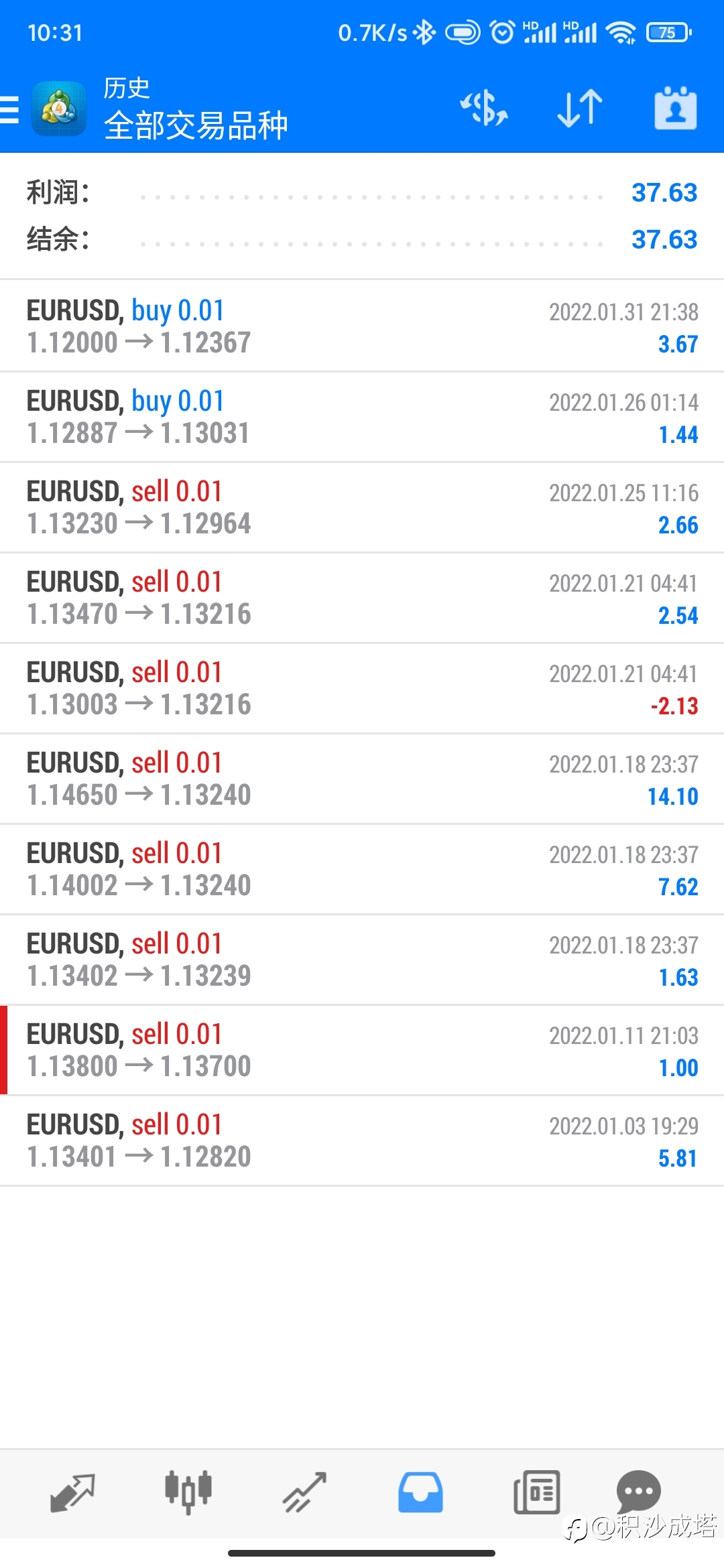Open the sell trade with 2.54 profit
The height and width of the screenshot is (1568, 724).
pos(362,598)
